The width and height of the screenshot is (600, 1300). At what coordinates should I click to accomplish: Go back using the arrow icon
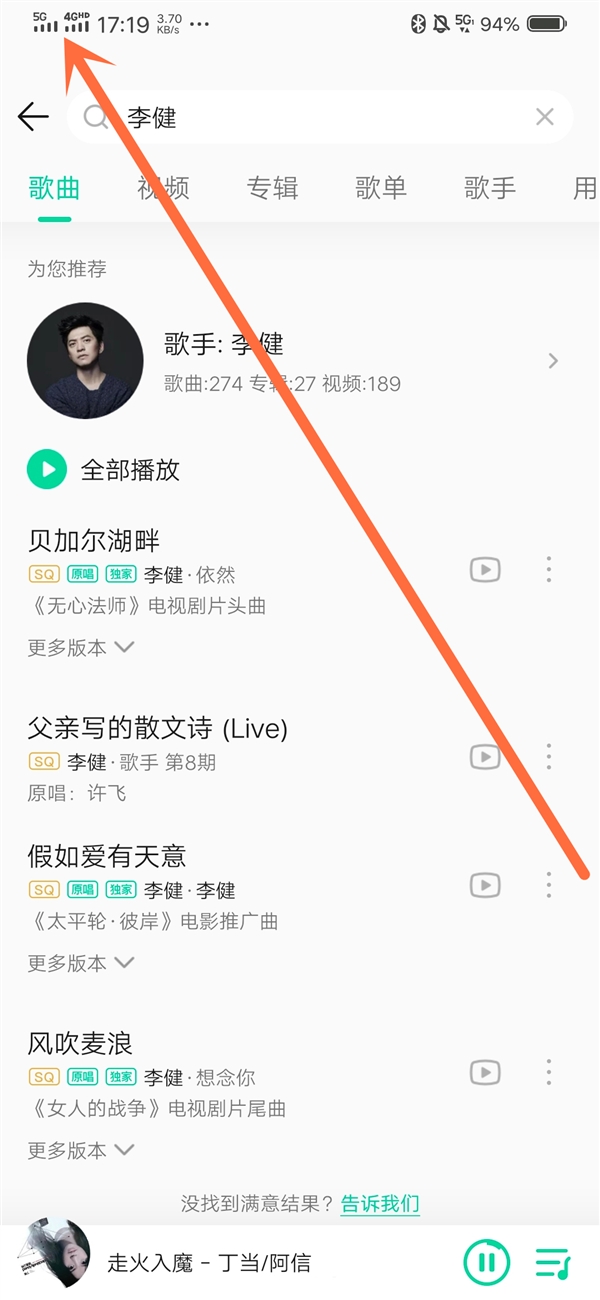click(x=33, y=117)
